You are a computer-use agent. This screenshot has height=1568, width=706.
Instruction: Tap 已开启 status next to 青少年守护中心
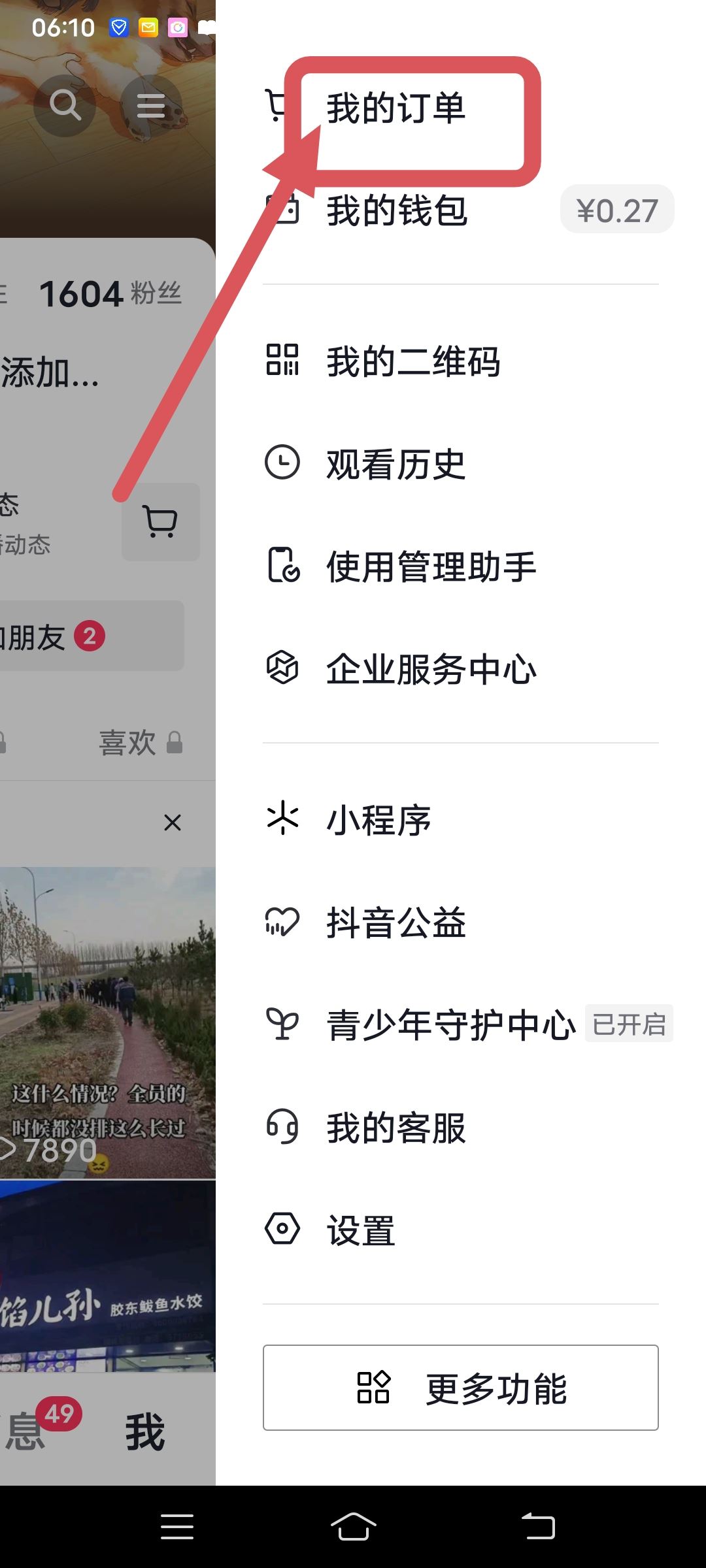click(x=628, y=1024)
